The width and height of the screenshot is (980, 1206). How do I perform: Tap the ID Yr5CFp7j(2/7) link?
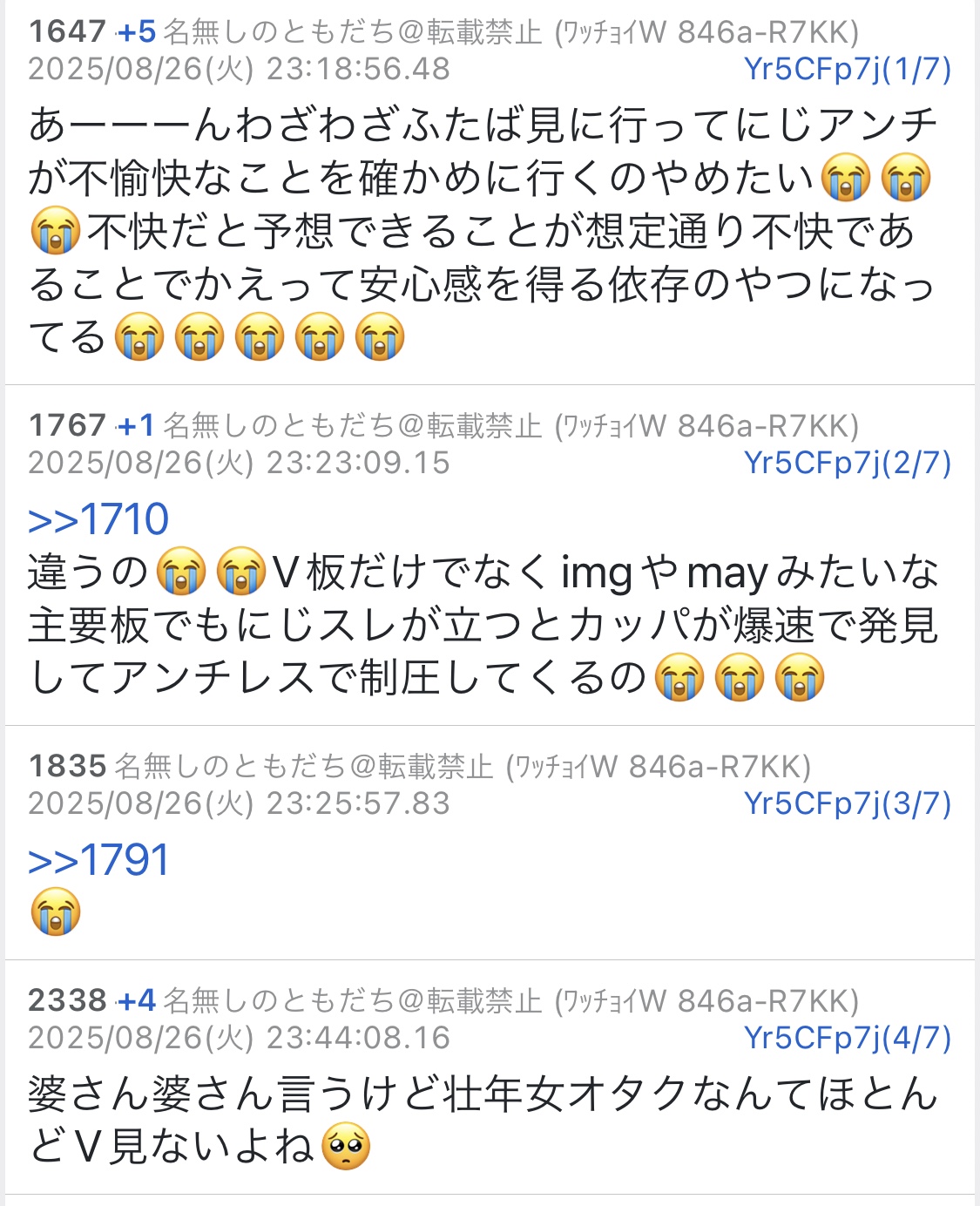coord(847,463)
